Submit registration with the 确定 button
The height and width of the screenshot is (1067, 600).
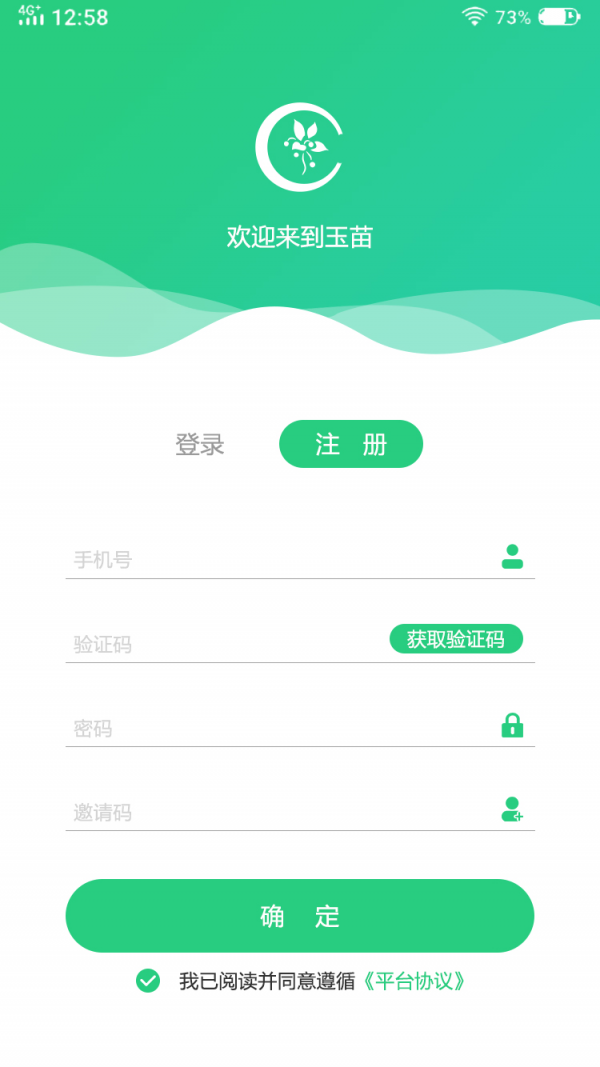(x=300, y=916)
